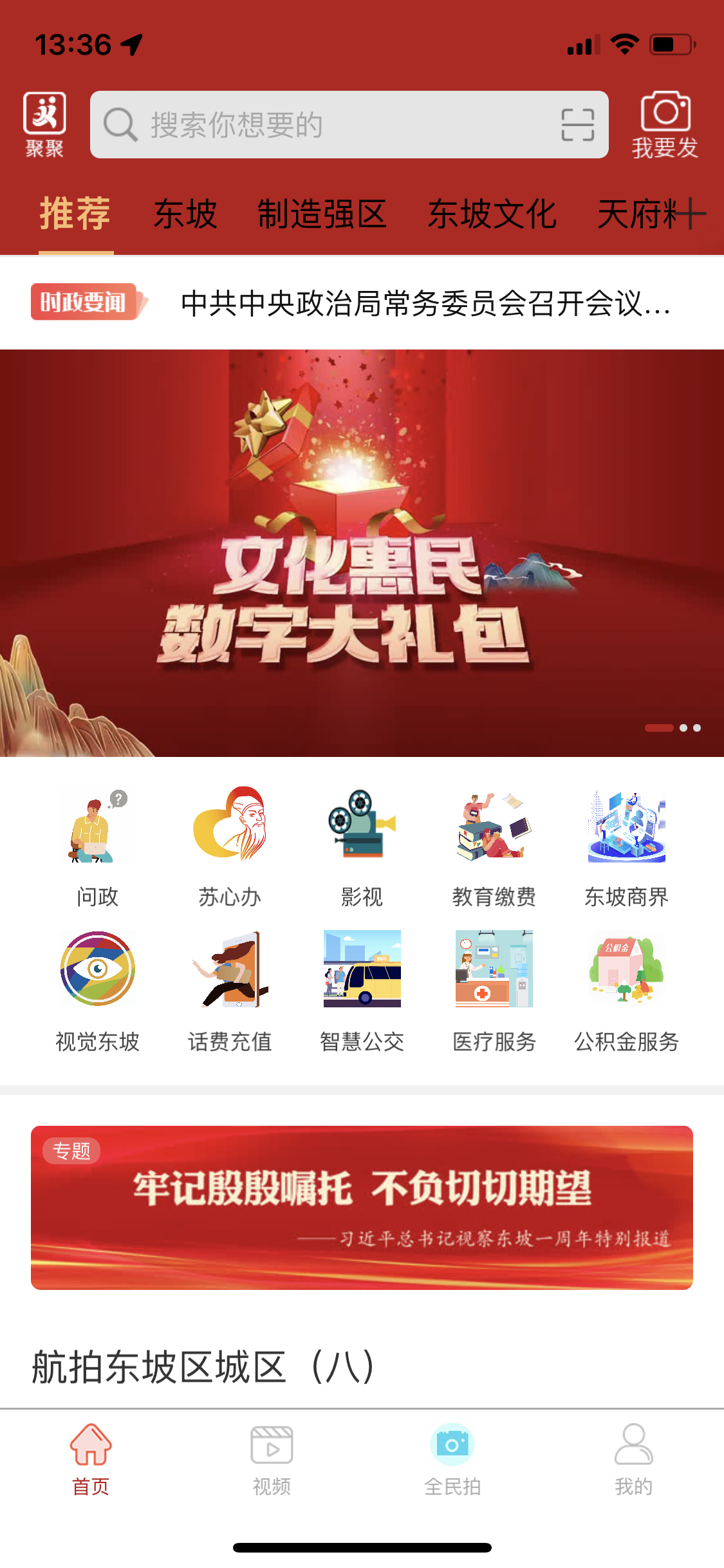
Task: Switch to the 东坡 tab
Action: pyautogui.click(x=185, y=214)
